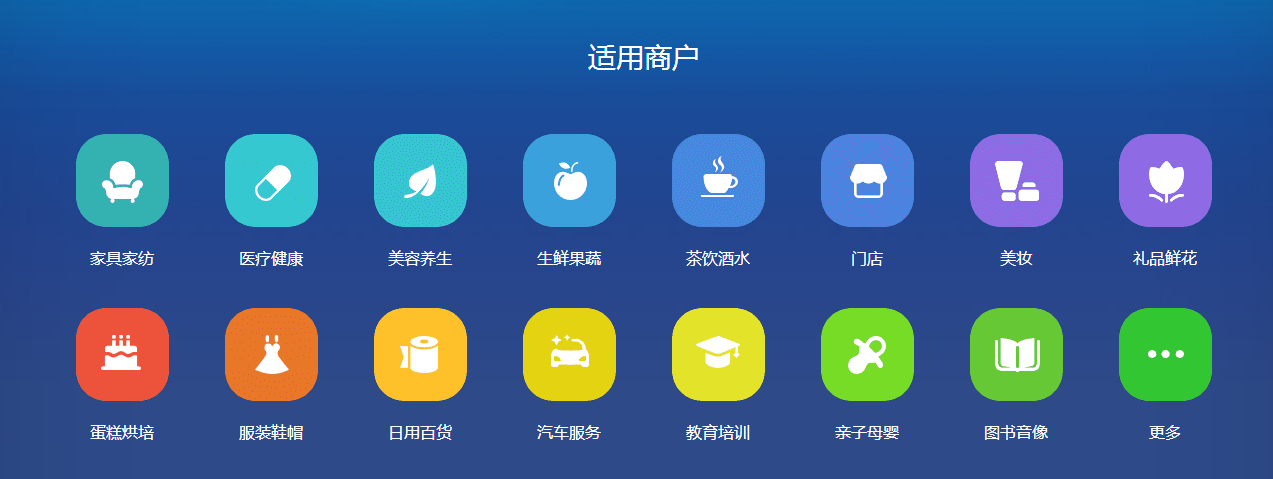This screenshot has height=479, width=1273.
Task: Open 美容养生 merchant category
Action: coord(420,181)
